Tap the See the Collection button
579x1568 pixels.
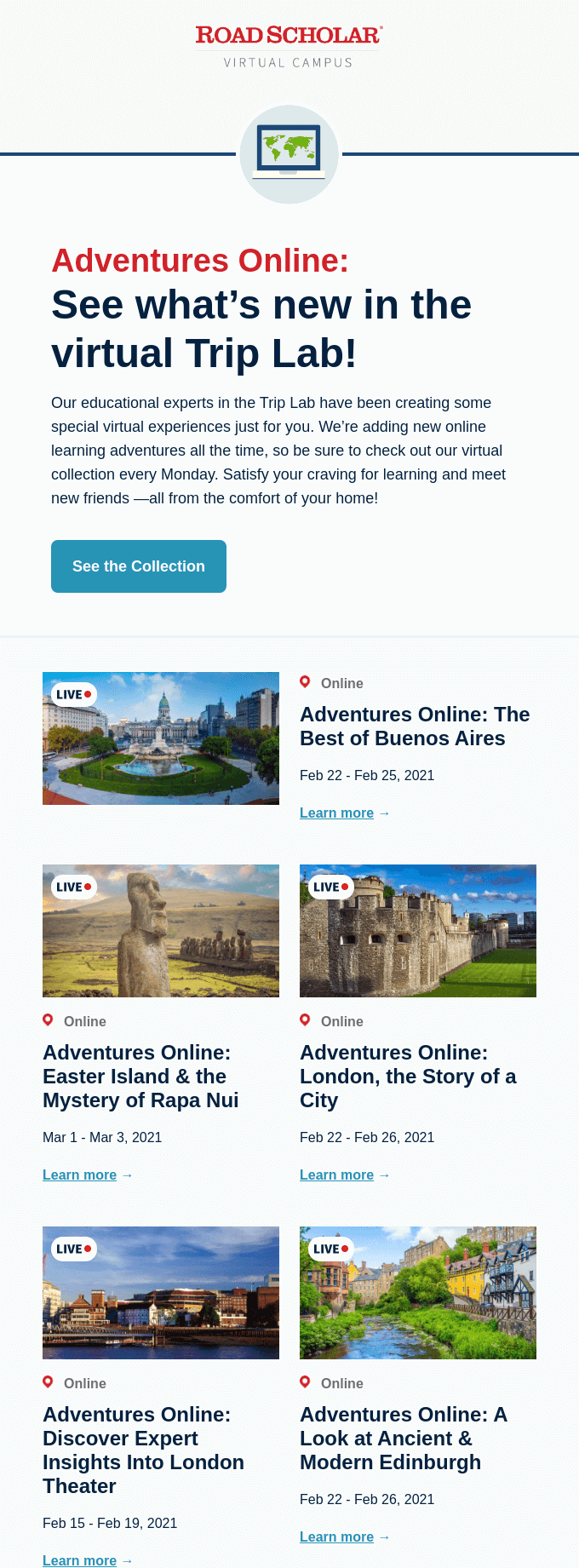[x=139, y=566]
